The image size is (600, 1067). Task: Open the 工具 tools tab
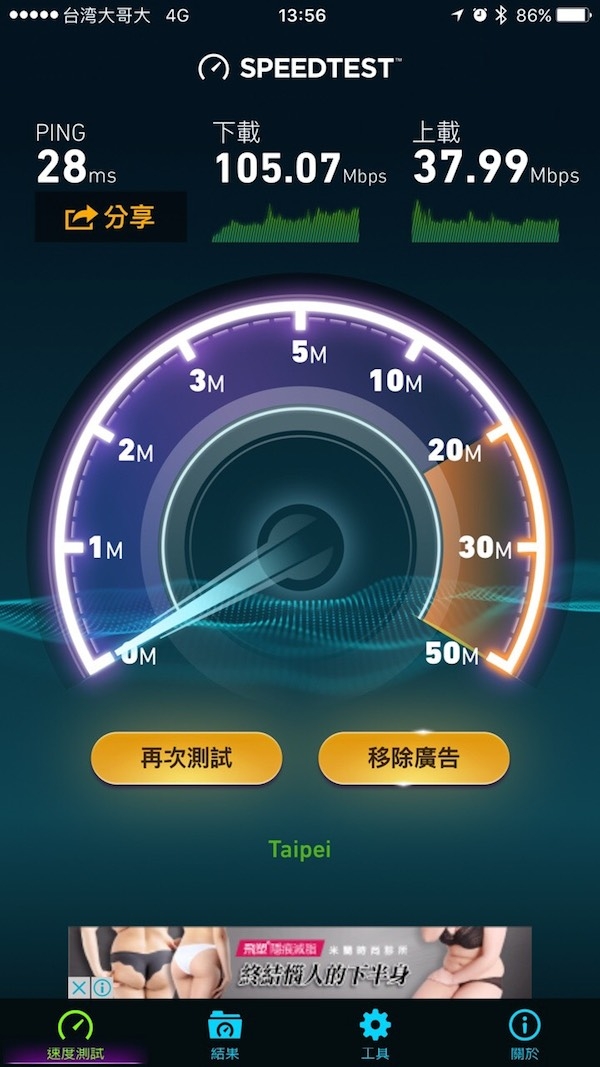coord(375,1034)
